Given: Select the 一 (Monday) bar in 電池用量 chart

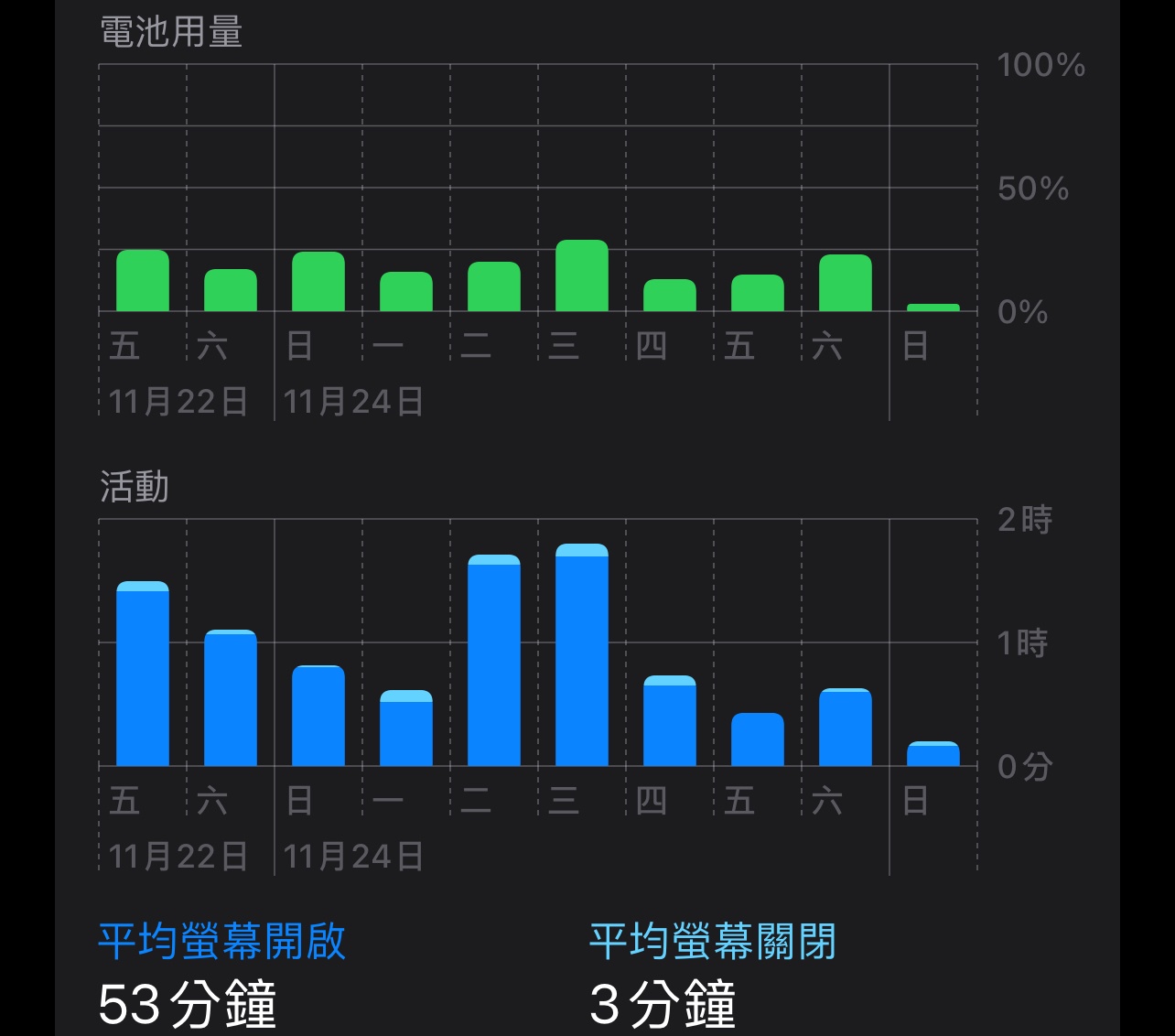Looking at the screenshot, I should (x=406, y=292).
